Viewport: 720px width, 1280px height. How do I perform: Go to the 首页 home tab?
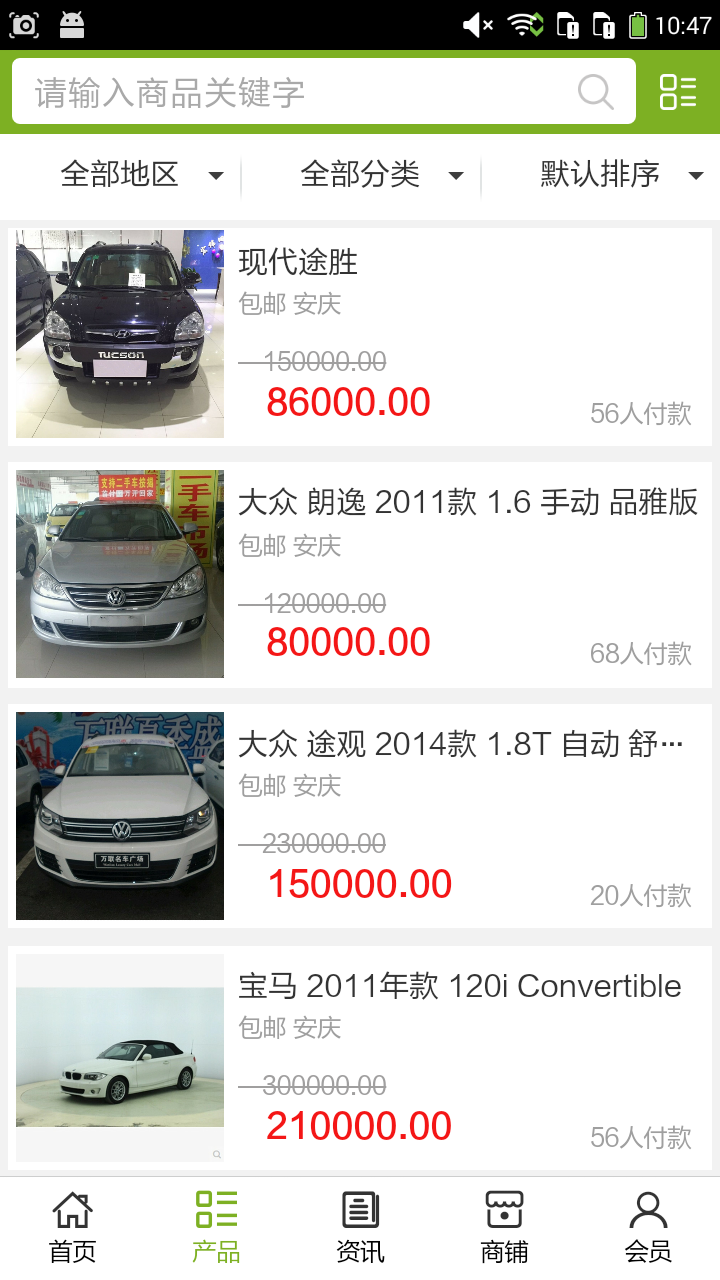(x=72, y=1228)
